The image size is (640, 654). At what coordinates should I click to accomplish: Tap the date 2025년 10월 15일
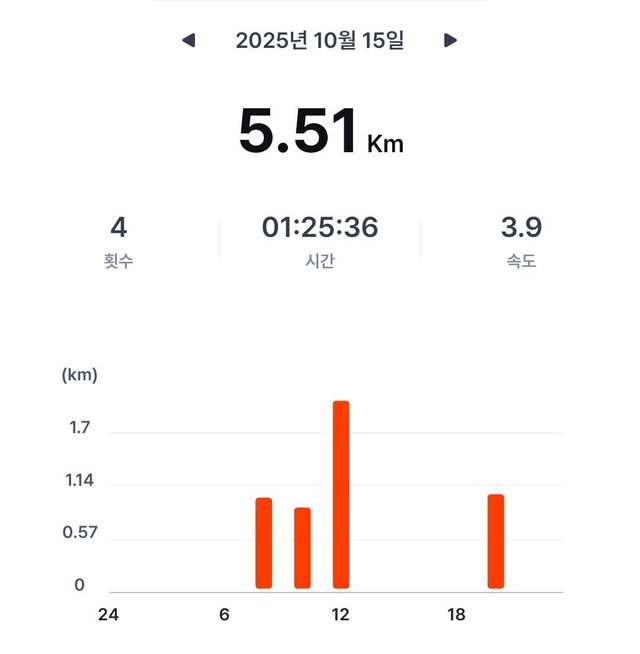pos(319,41)
